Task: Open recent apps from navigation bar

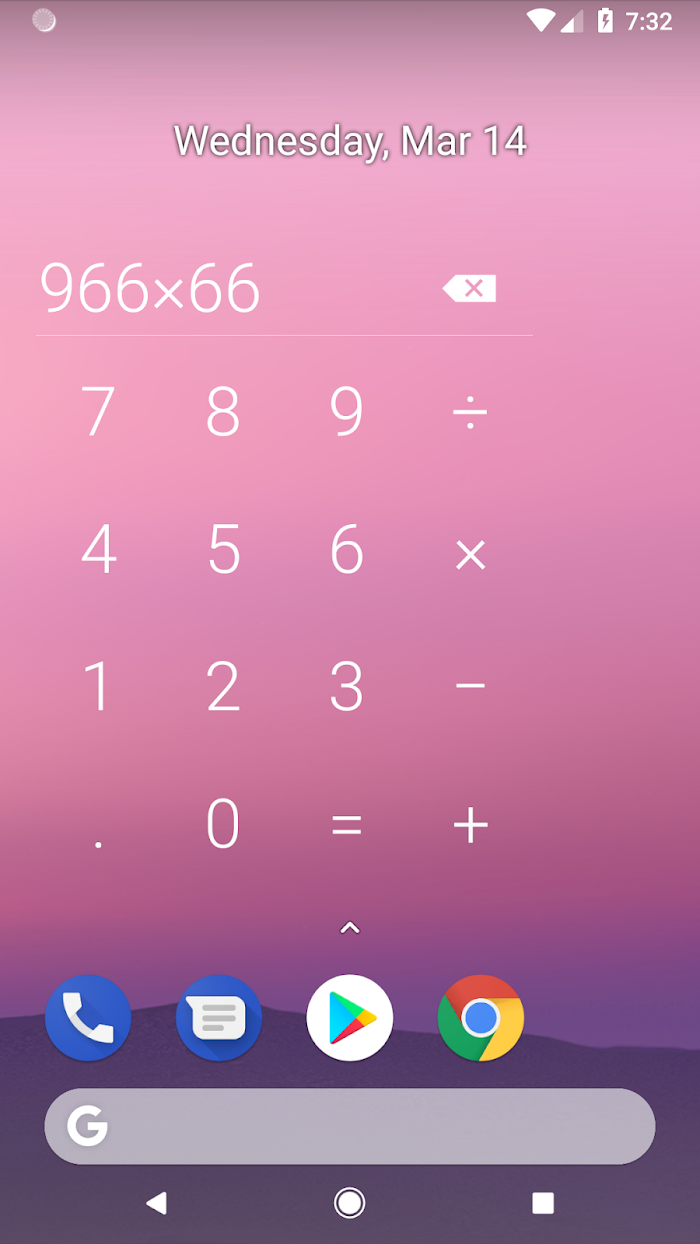Action: click(x=543, y=1203)
